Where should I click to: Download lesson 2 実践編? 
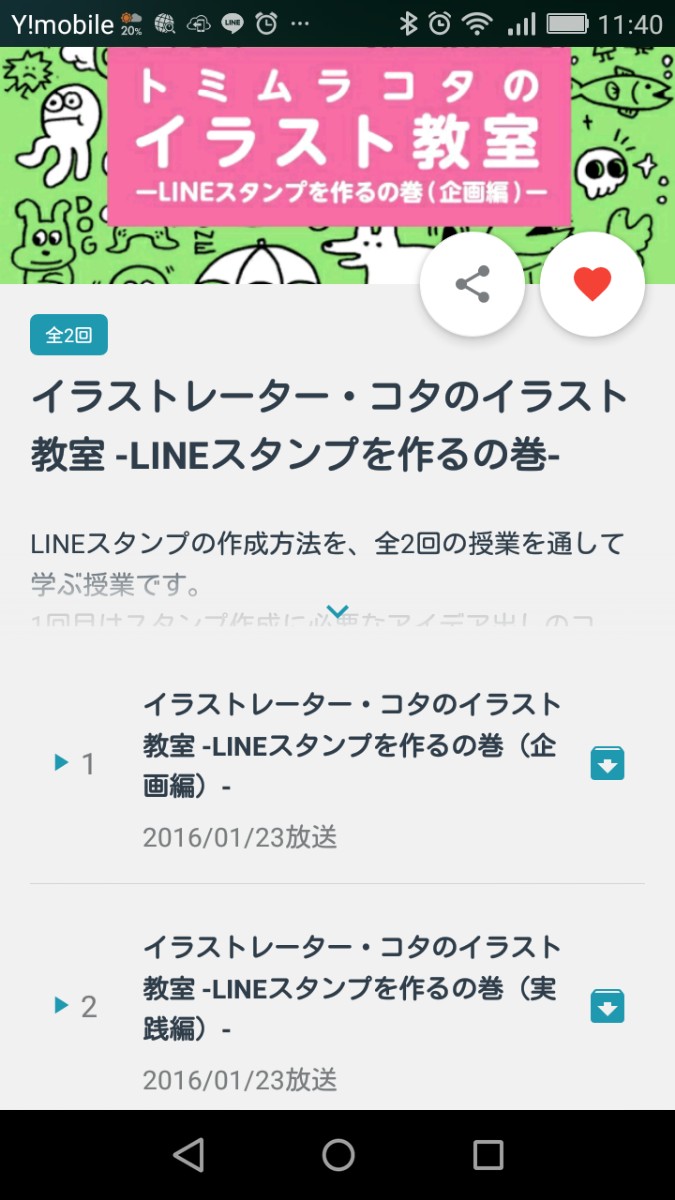pos(607,1006)
